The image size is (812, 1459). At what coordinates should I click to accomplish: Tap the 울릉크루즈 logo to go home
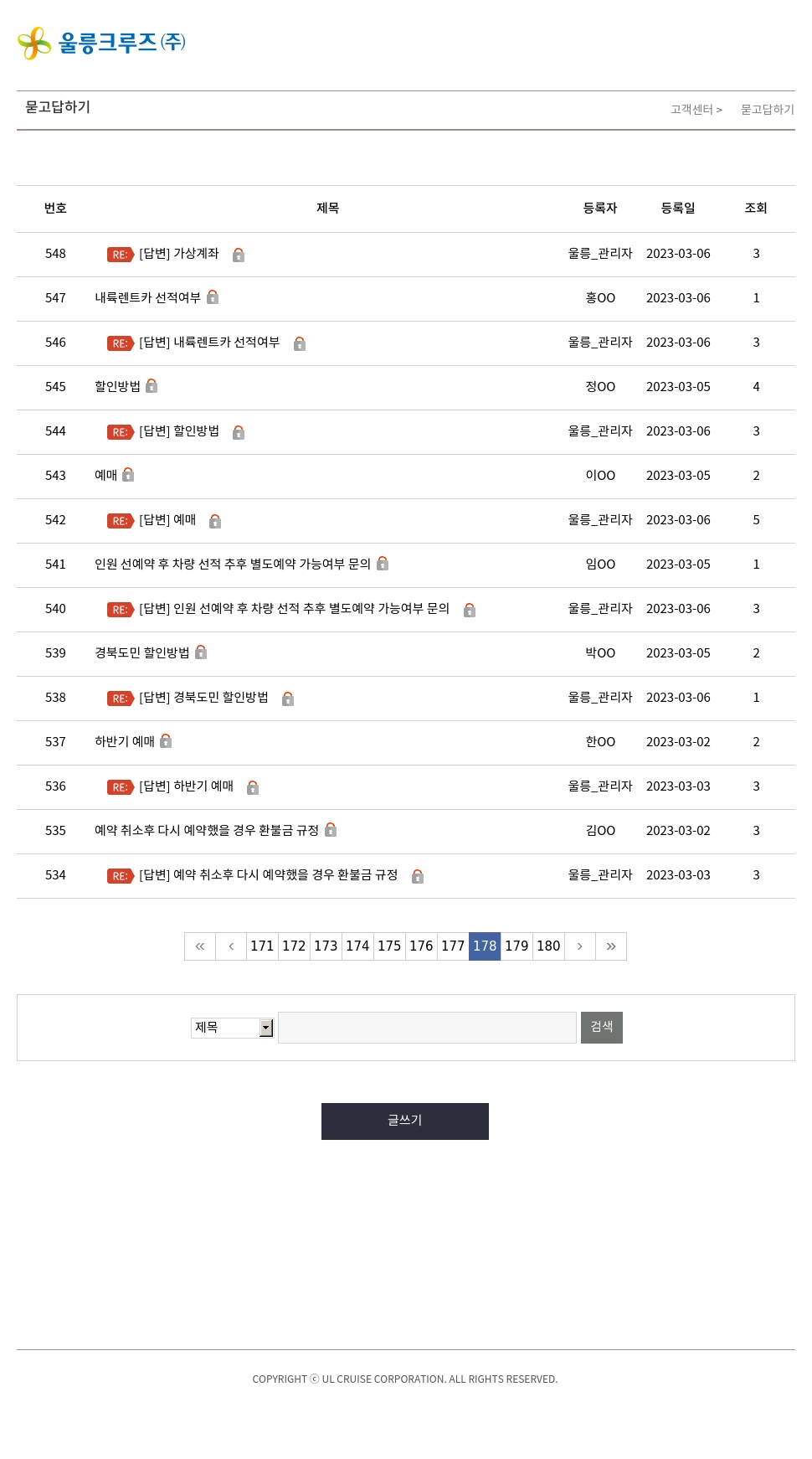click(101, 43)
